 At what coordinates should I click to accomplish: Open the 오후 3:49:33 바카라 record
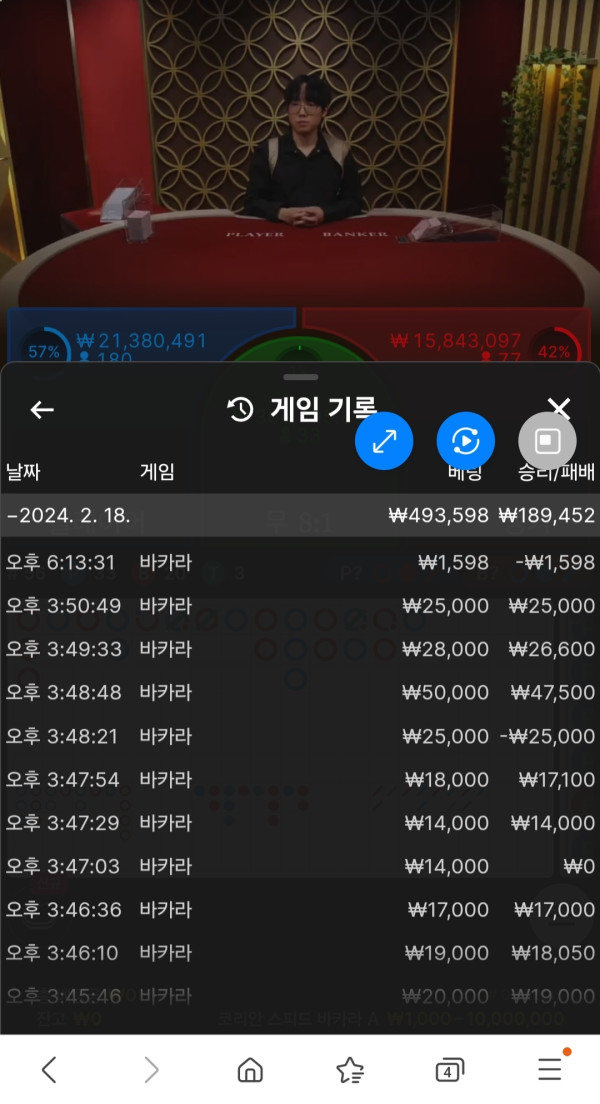point(300,649)
